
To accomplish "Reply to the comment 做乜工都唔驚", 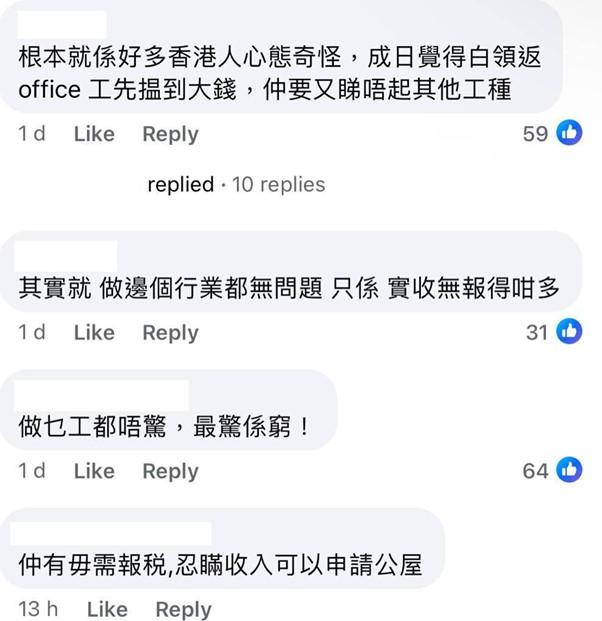I will [170, 470].
